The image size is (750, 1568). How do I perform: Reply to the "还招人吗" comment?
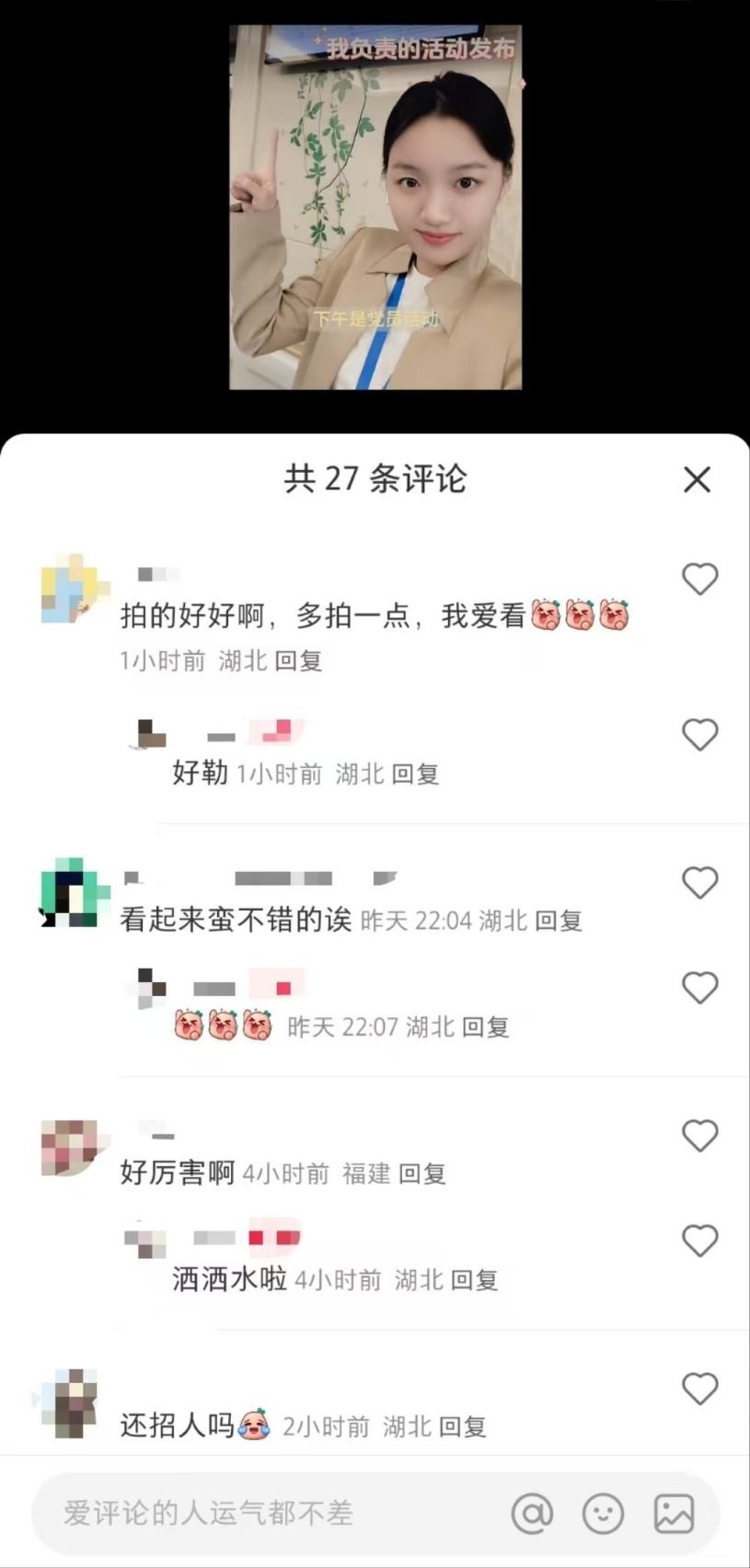pos(462,1427)
